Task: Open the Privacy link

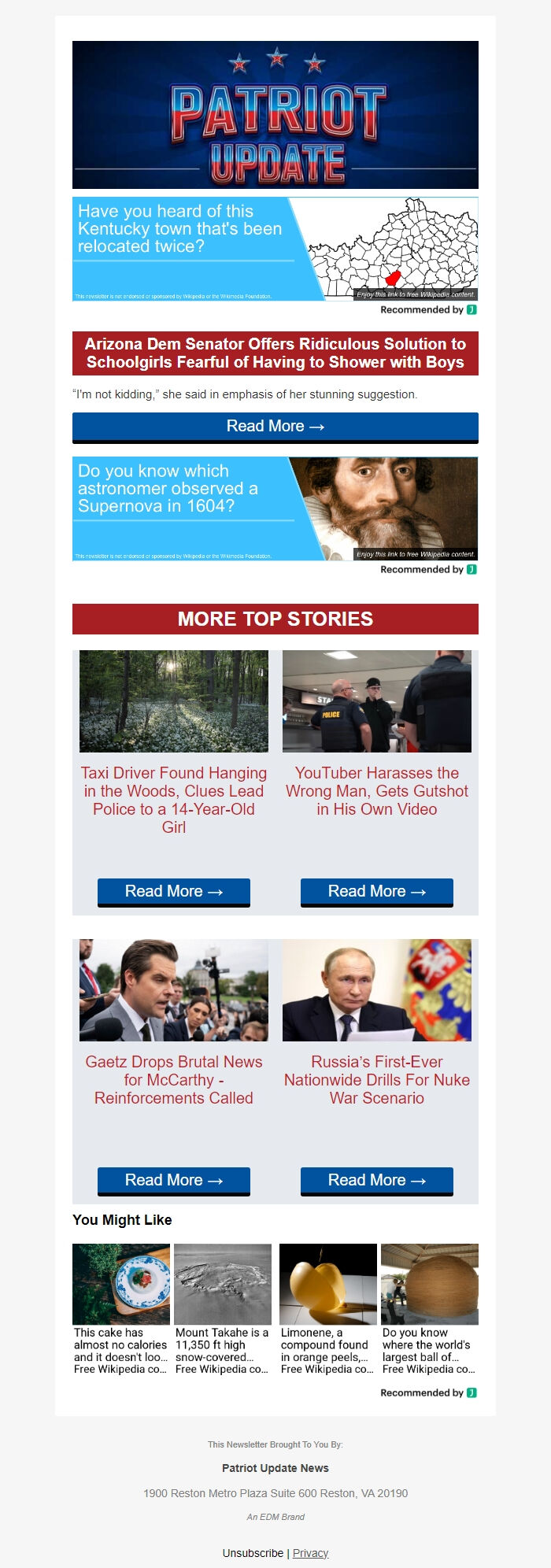Action: click(310, 1553)
